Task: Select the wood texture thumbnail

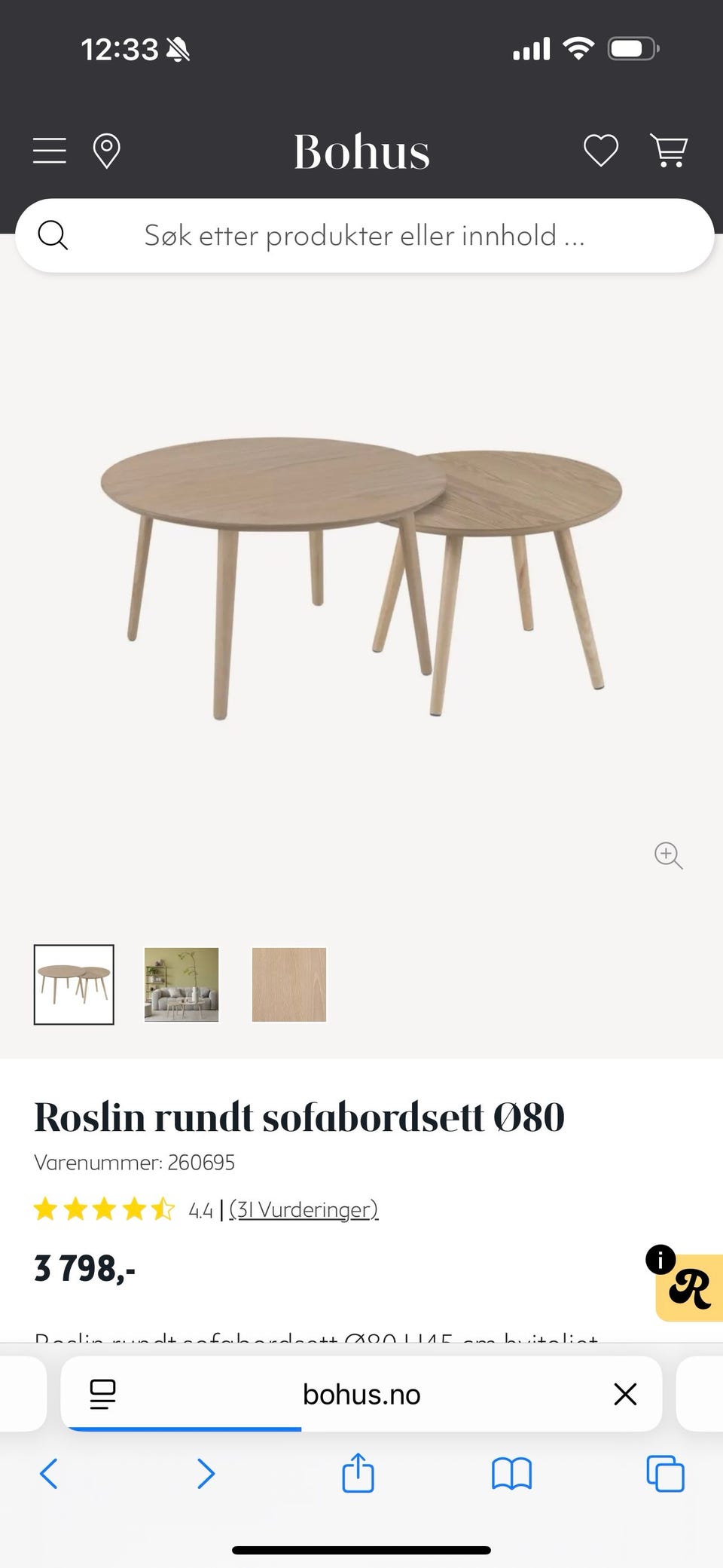Action: point(289,984)
